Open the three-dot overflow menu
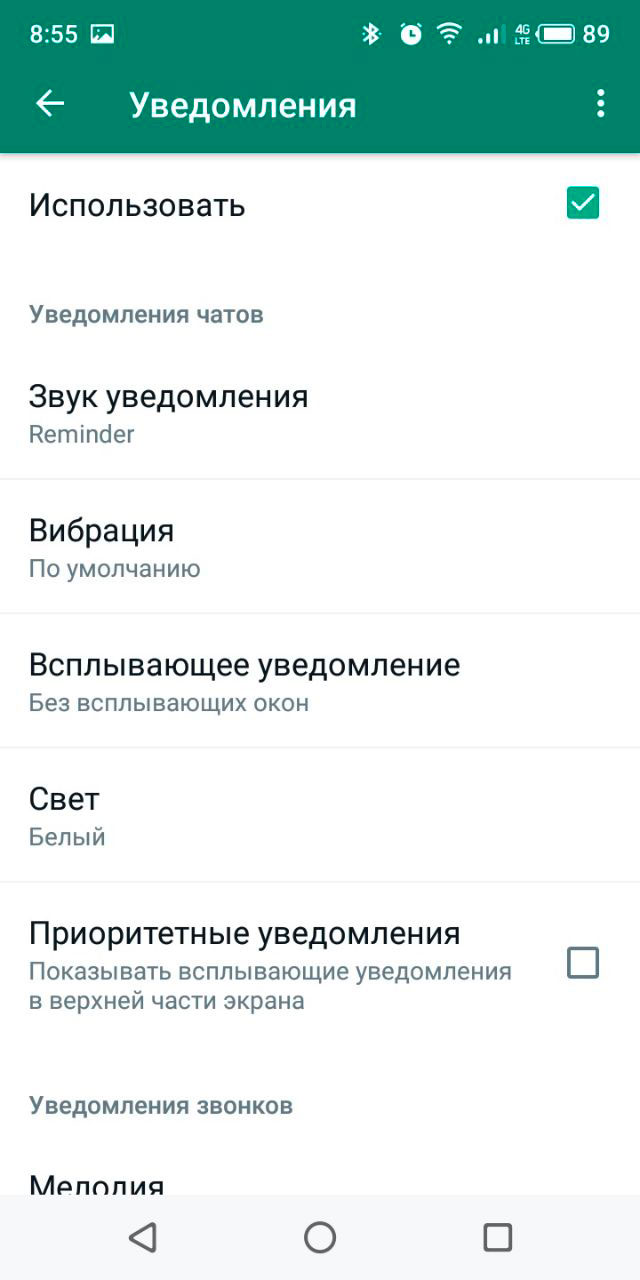The height and width of the screenshot is (1280, 640). [600, 104]
